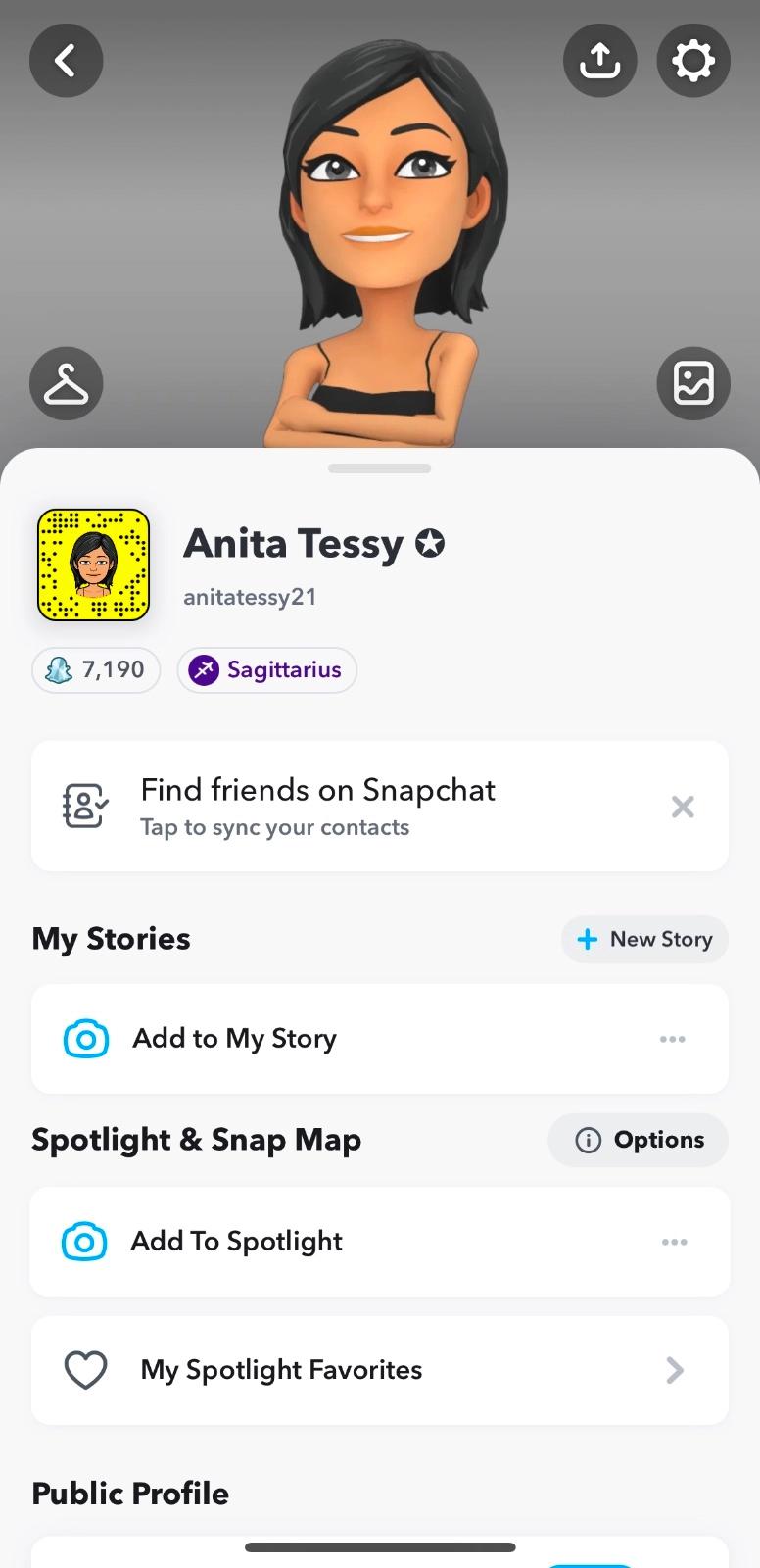This screenshot has width=760, height=1568.
Task: Choose Add To Spotlight
Action: tap(237, 1242)
